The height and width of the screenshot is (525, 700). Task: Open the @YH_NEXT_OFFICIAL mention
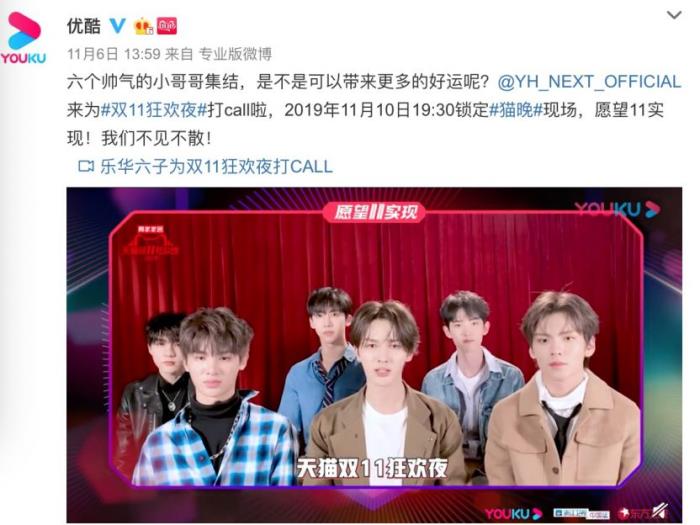coord(588,81)
